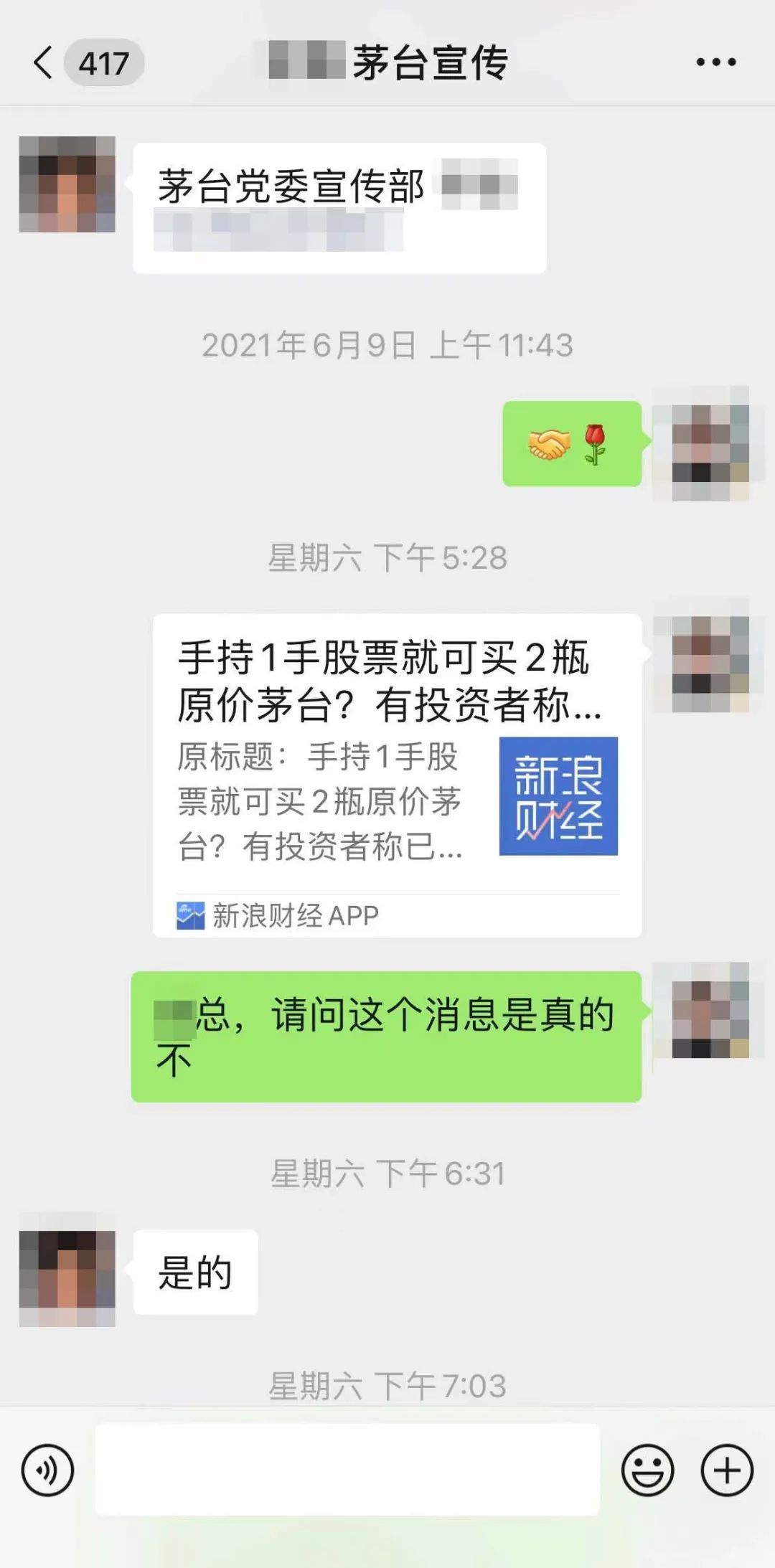Go back to the chat list

(x=44, y=62)
